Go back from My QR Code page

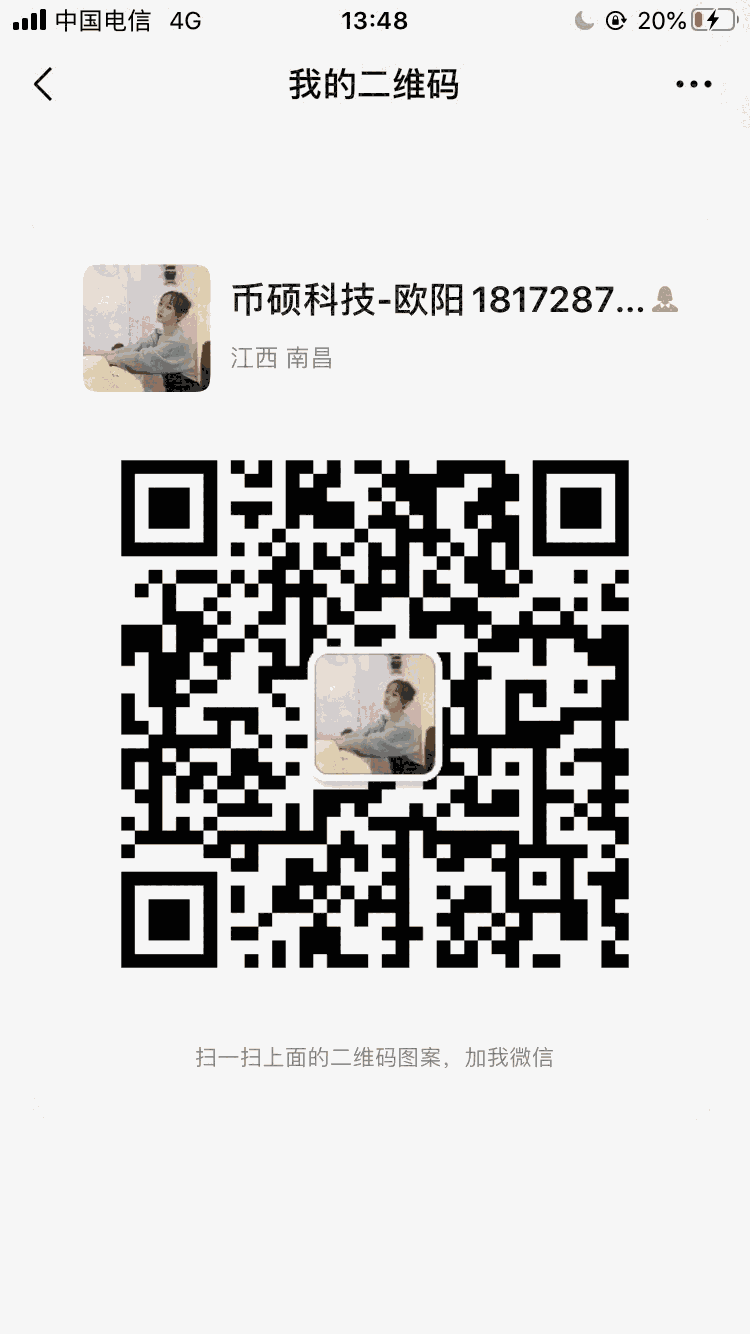click(43, 85)
